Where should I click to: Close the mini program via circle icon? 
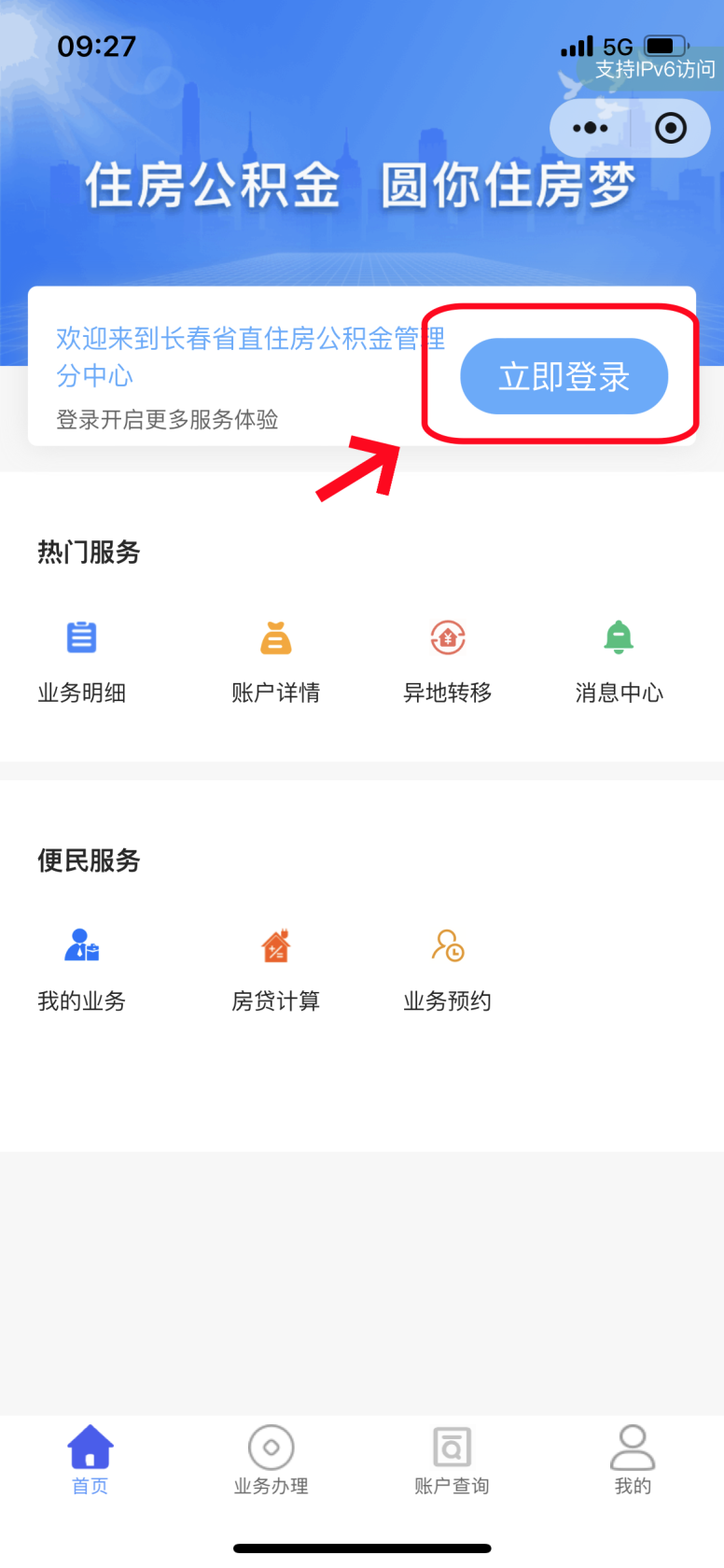click(671, 128)
